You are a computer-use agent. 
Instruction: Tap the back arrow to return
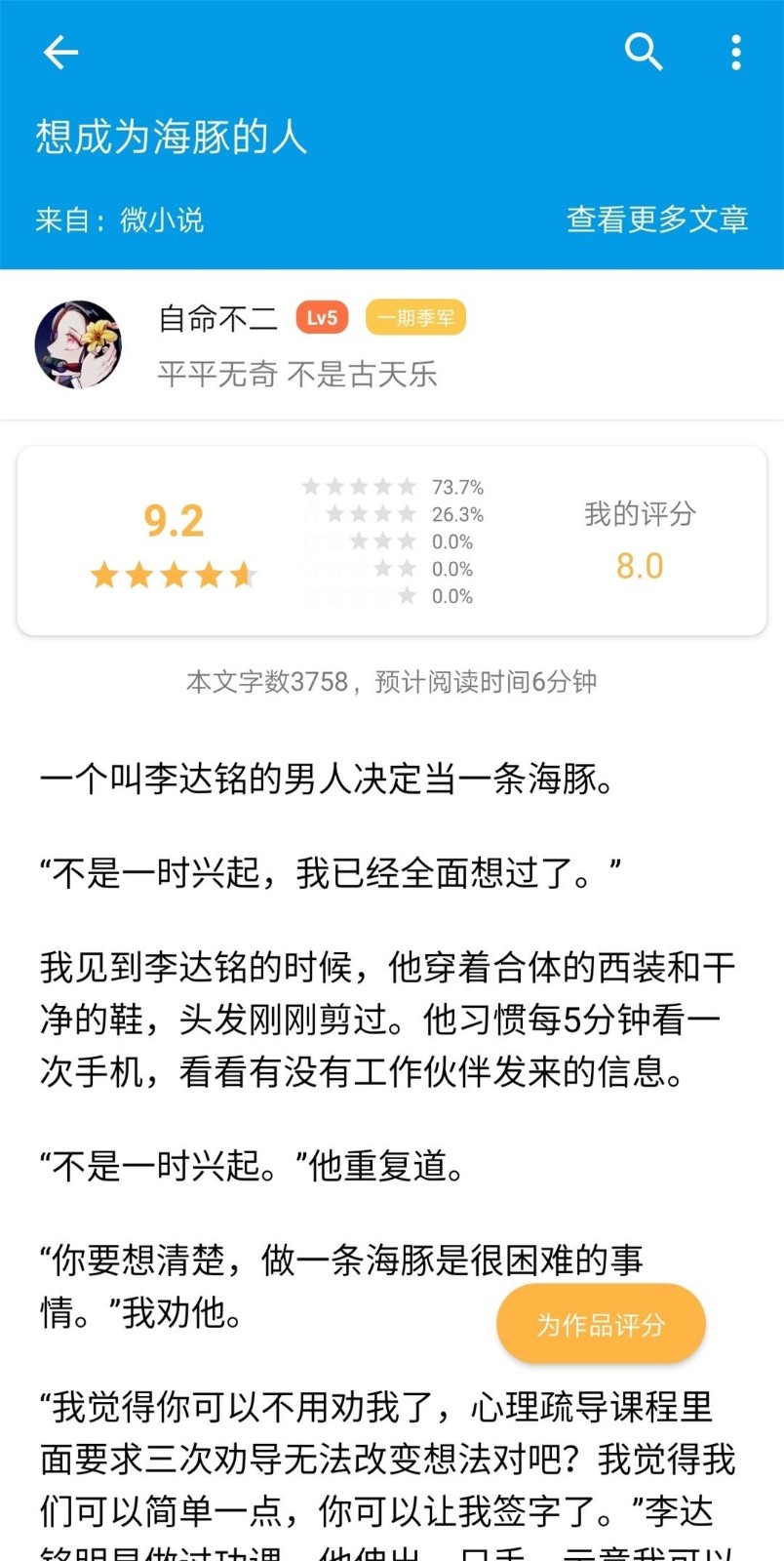pos(60,53)
